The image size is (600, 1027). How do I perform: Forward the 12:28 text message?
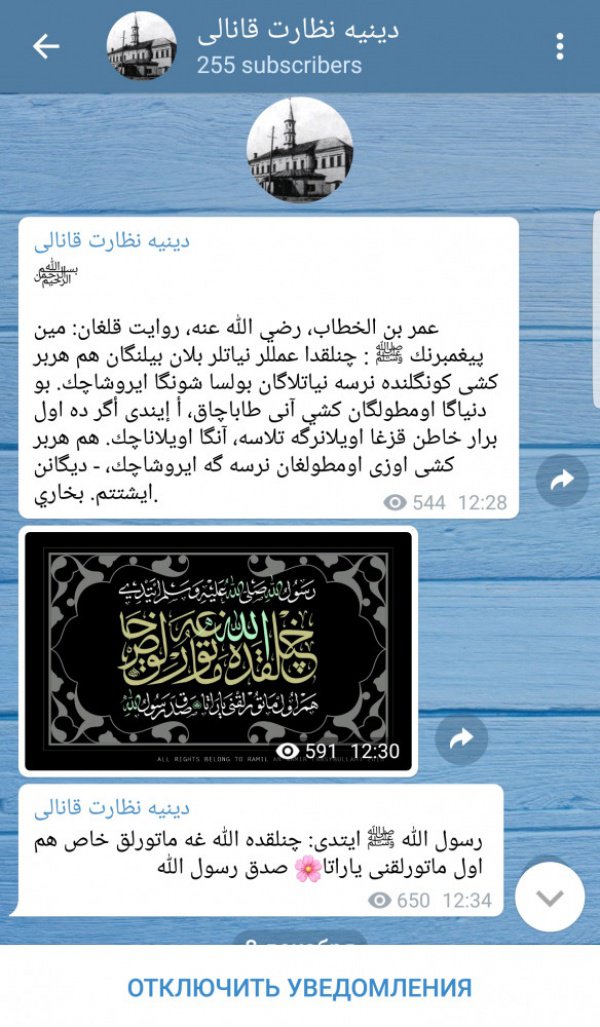click(x=561, y=481)
